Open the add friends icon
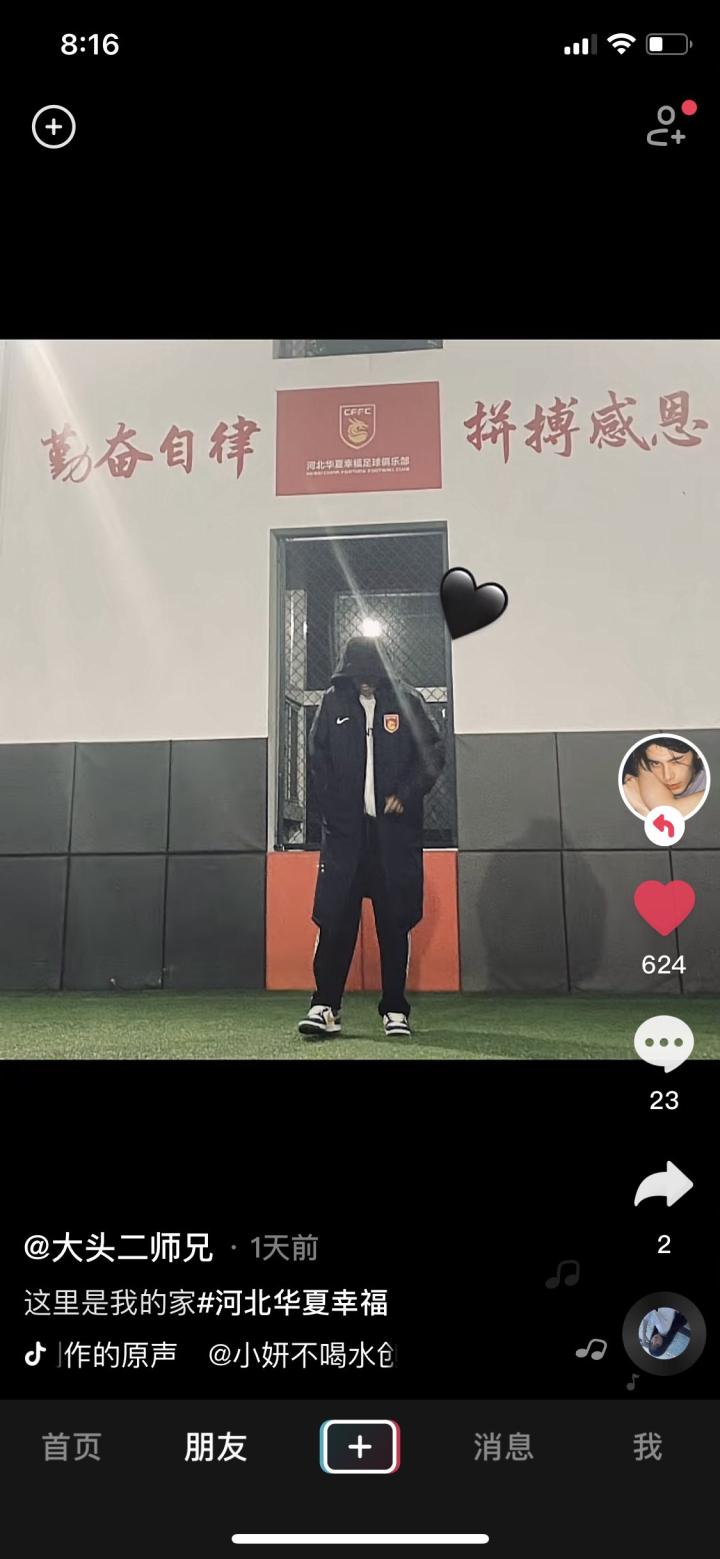 click(666, 126)
